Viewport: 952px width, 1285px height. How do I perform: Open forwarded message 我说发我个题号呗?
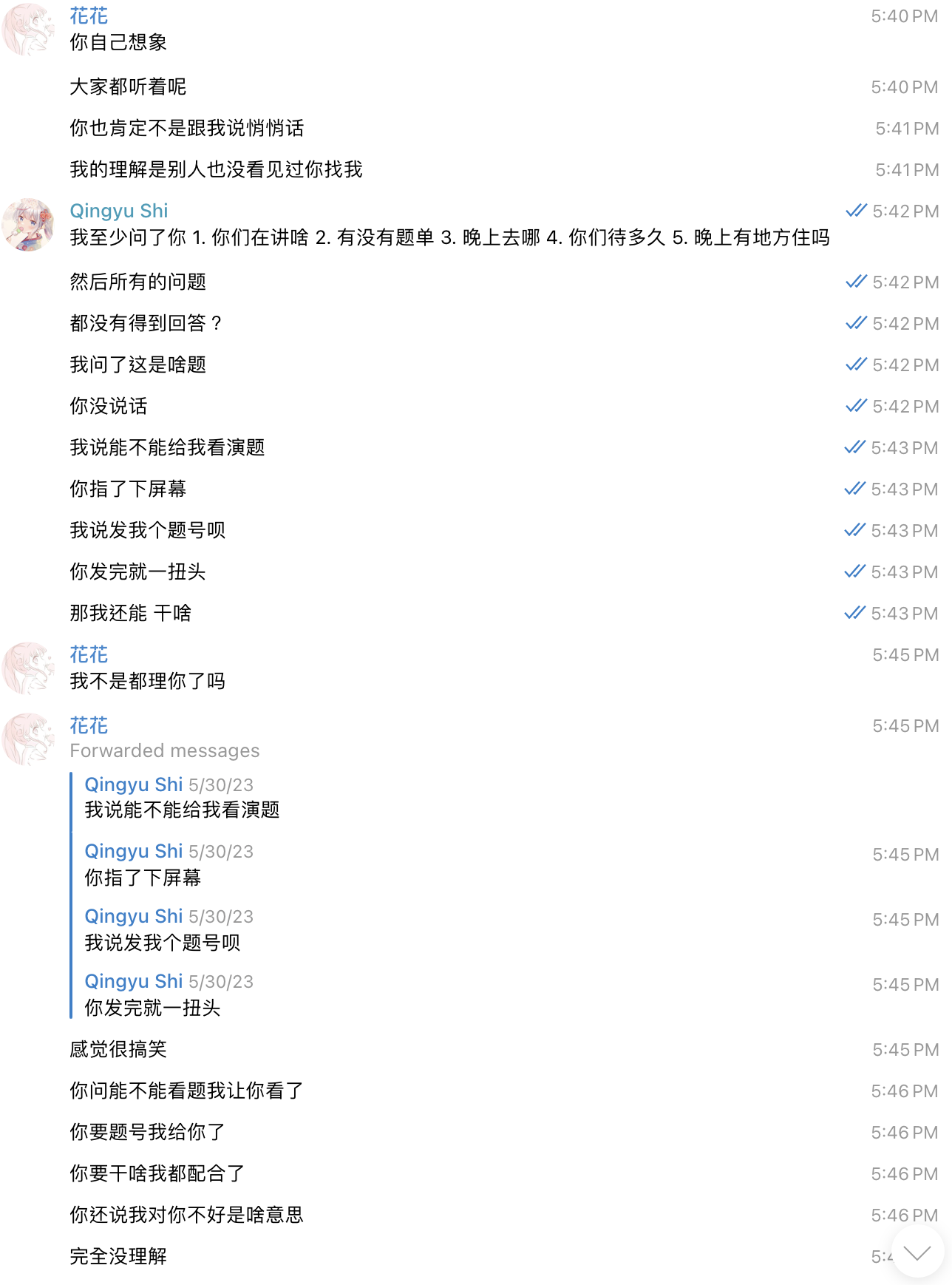coord(162,943)
